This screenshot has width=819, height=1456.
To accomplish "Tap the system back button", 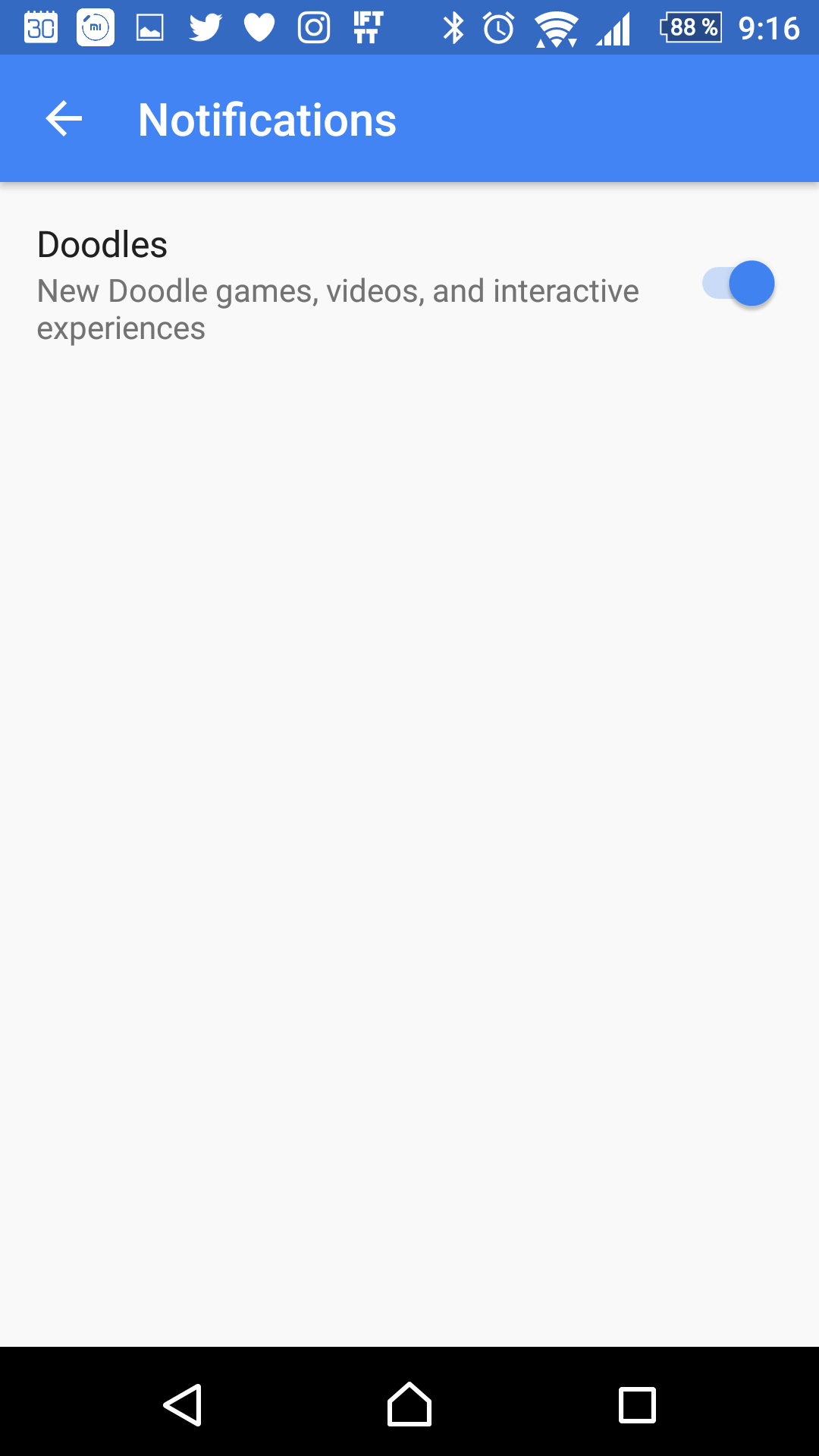I will pyautogui.click(x=183, y=1404).
